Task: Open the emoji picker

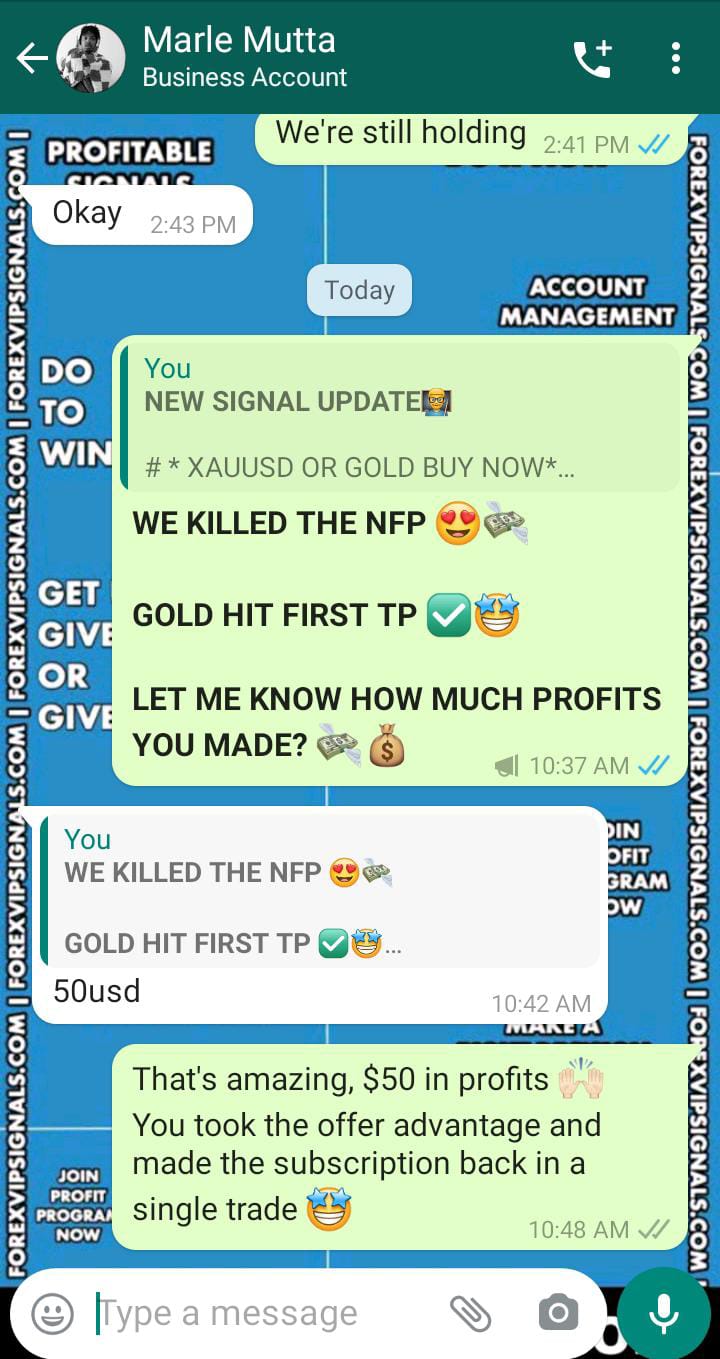Action: [x=52, y=1313]
